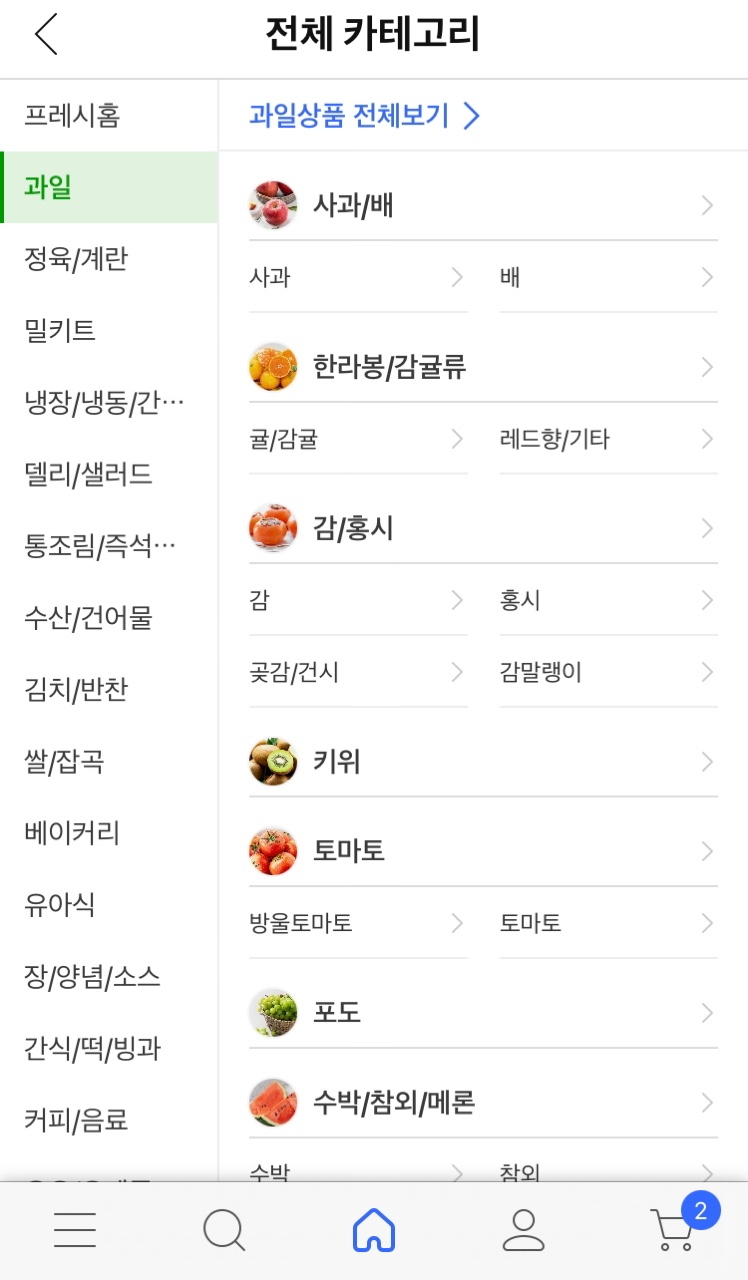Image resolution: width=748 pixels, height=1280 pixels.
Task: Choose the 레드향/기타 subcategory
Action: pyautogui.click(x=608, y=439)
